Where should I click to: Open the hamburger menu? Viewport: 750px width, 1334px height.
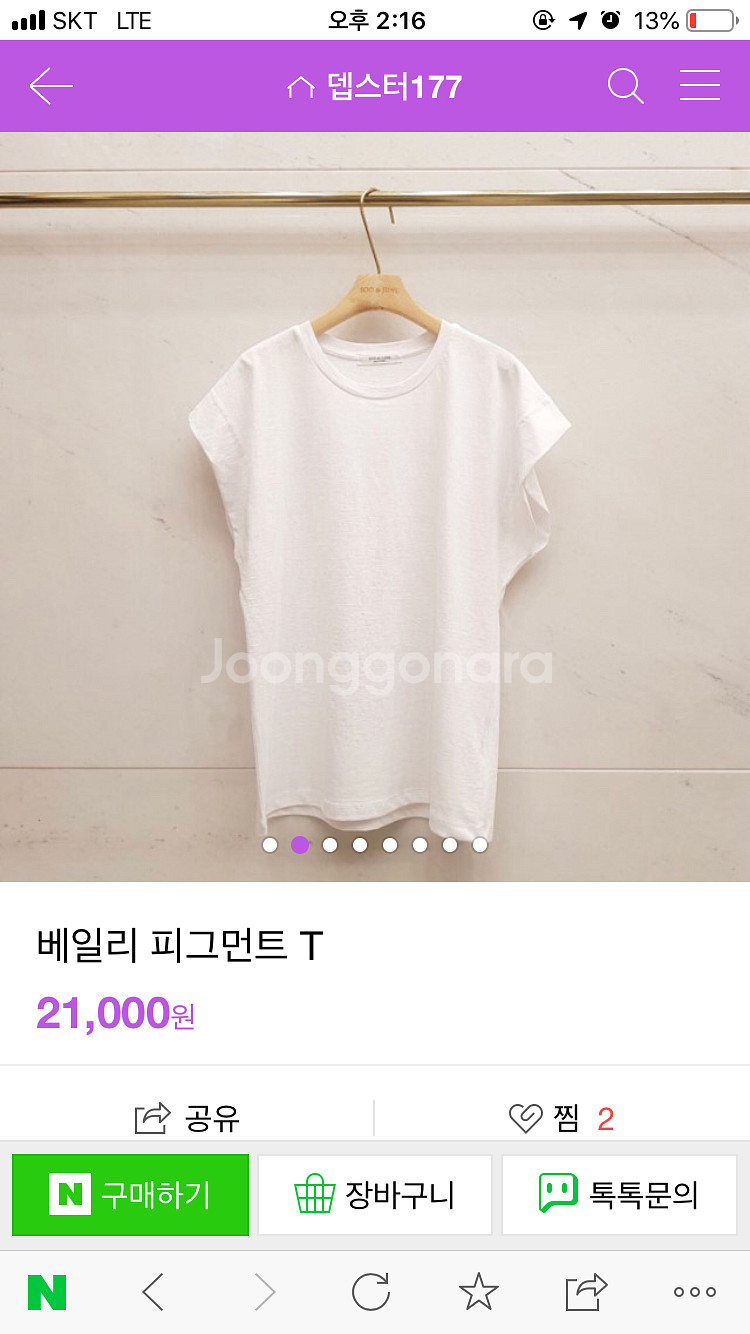coord(700,87)
